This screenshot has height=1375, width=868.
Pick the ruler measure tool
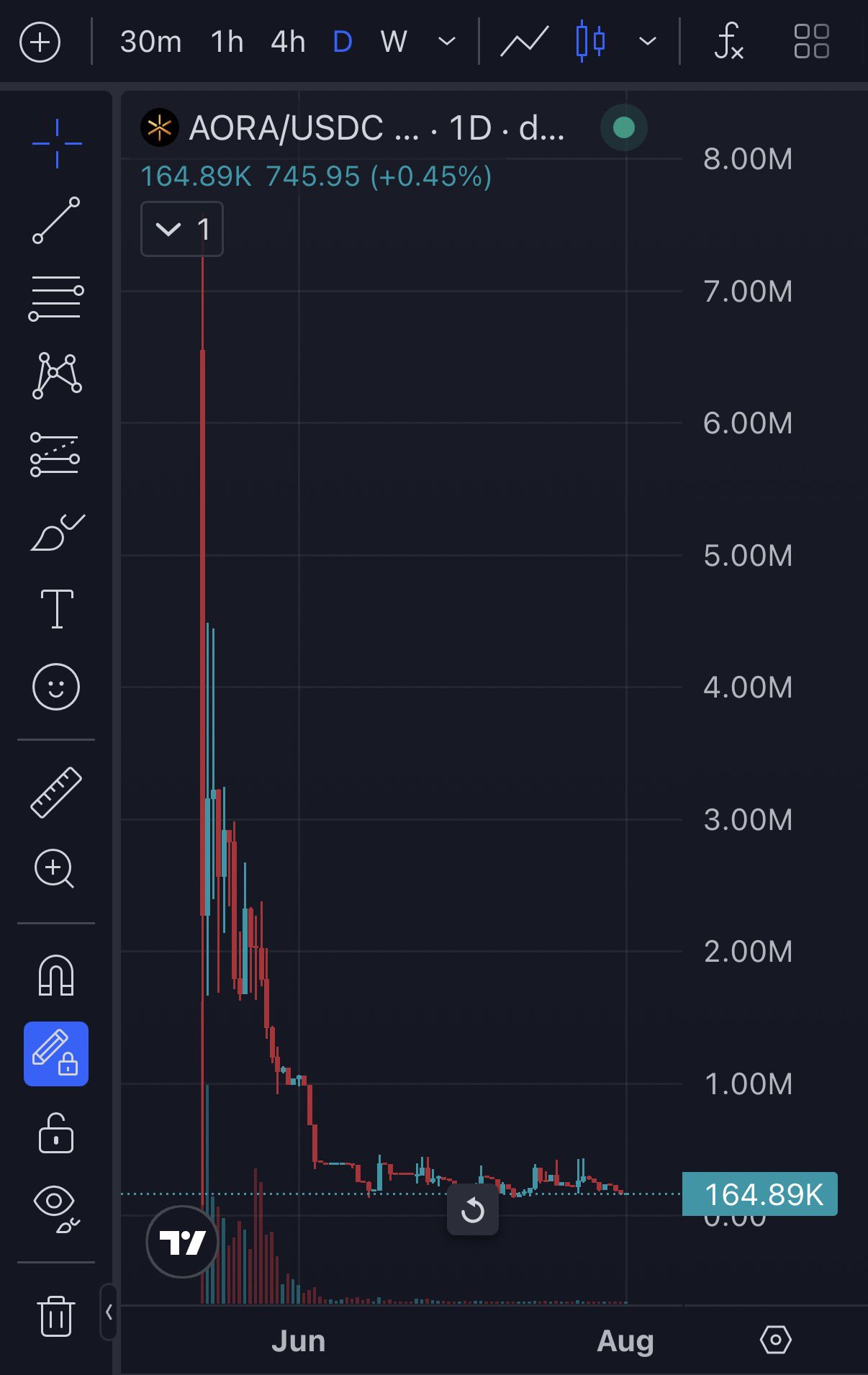click(x=56, y=792)
